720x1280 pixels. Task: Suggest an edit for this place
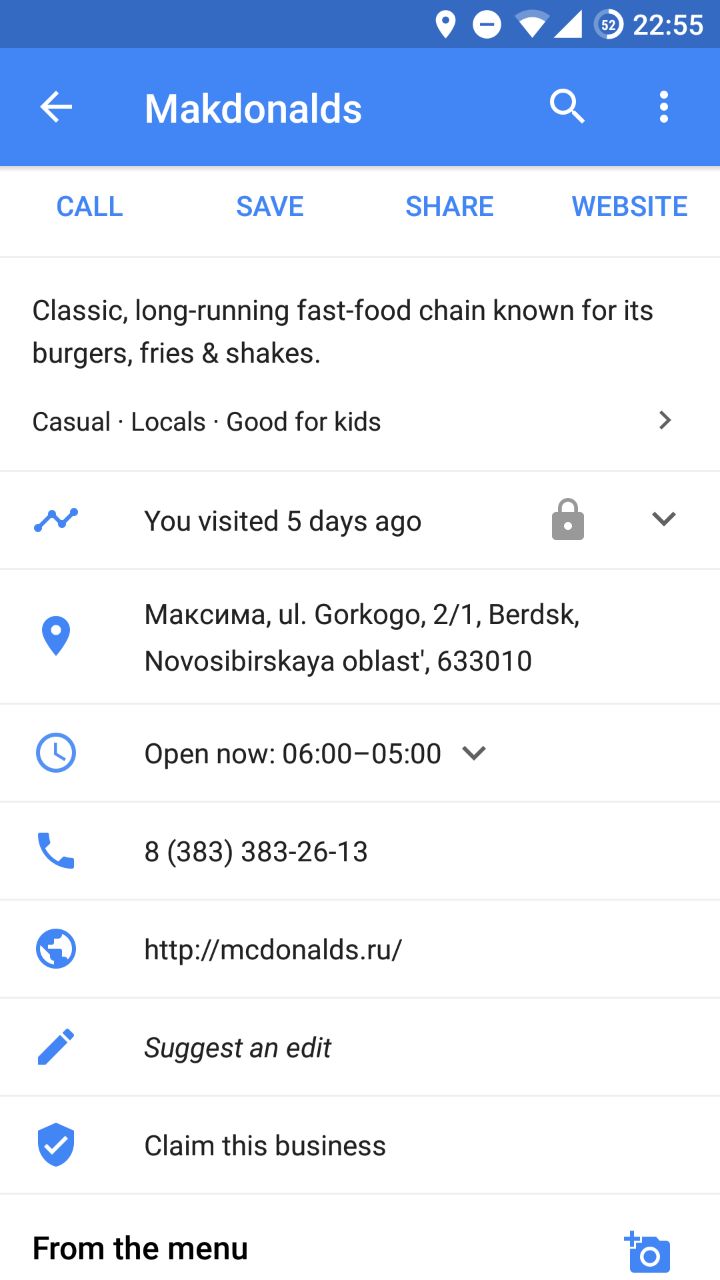click(x=360, y=1047)
